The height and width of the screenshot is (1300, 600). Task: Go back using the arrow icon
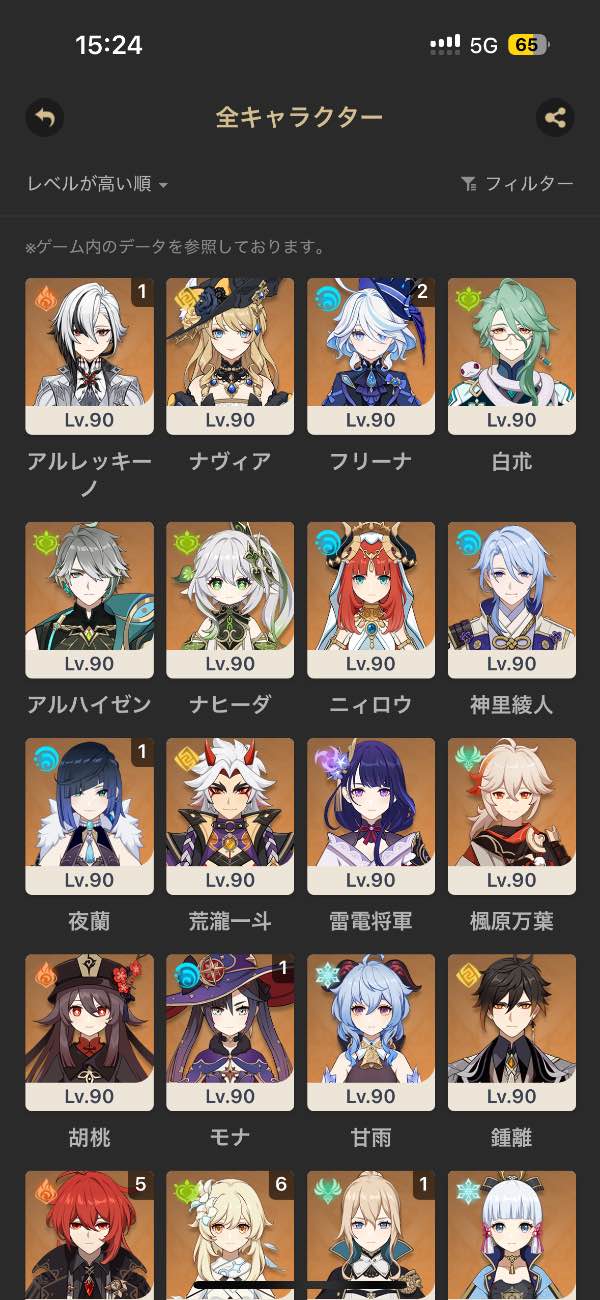coord(45,118)
